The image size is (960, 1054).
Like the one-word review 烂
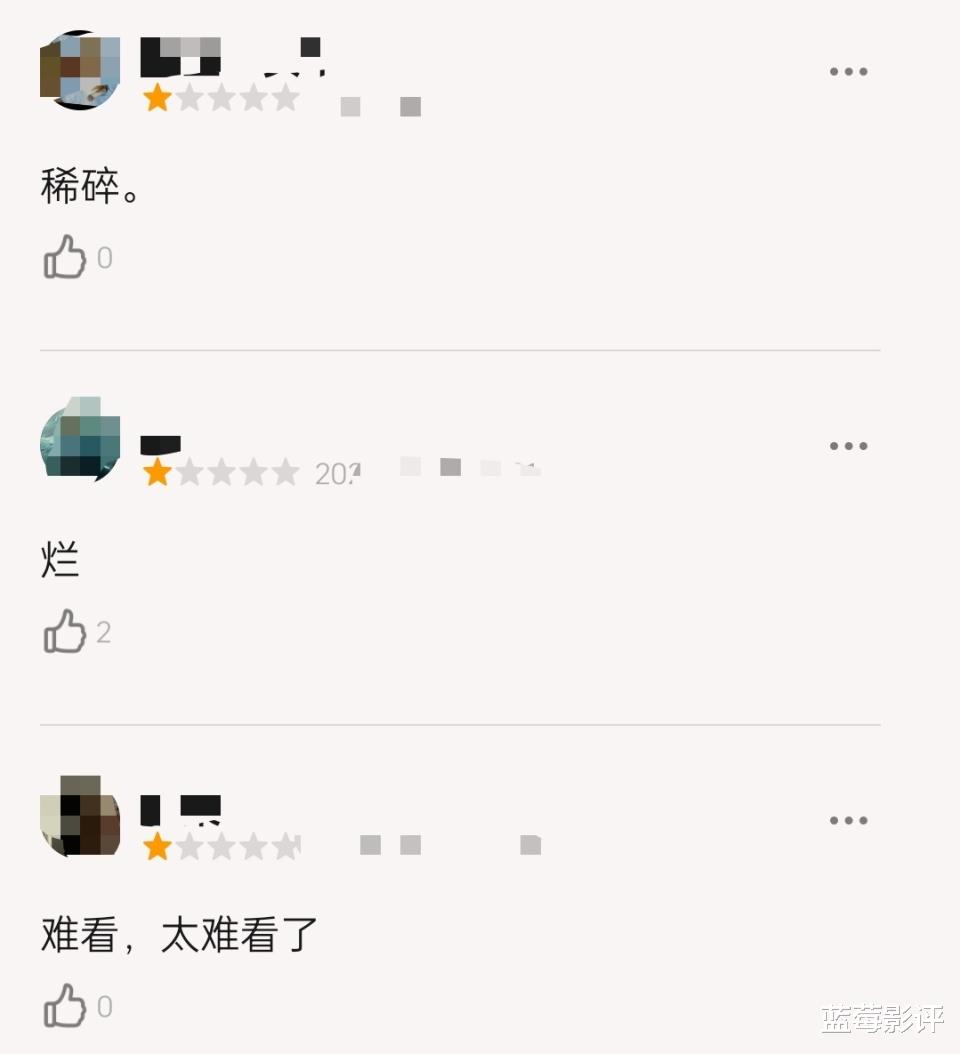coord(66,632)
